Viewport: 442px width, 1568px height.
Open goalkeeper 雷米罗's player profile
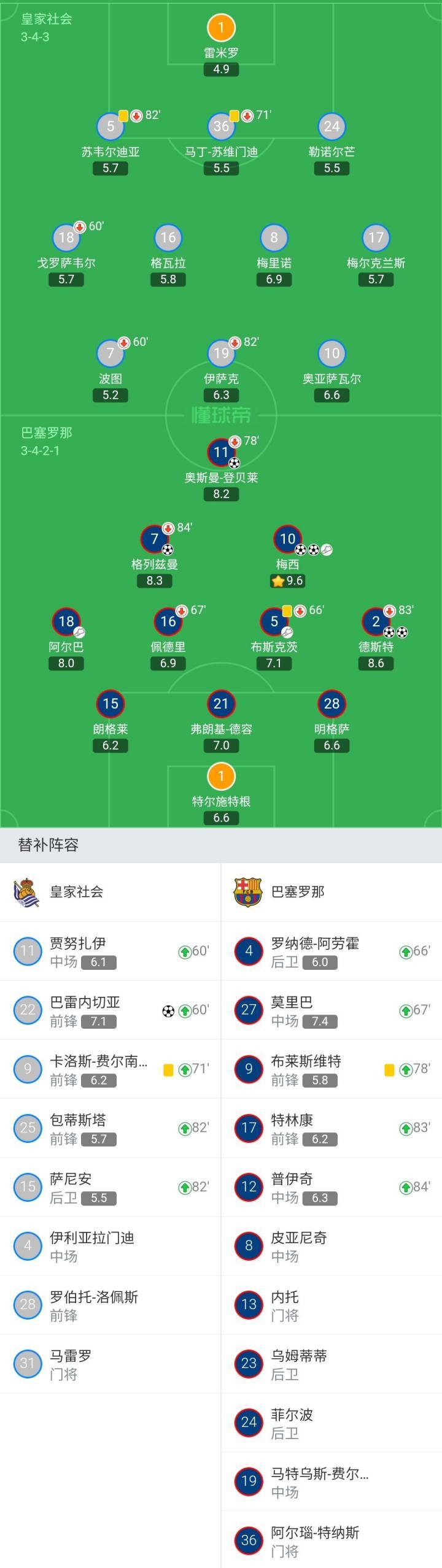[x=221, y=28]
